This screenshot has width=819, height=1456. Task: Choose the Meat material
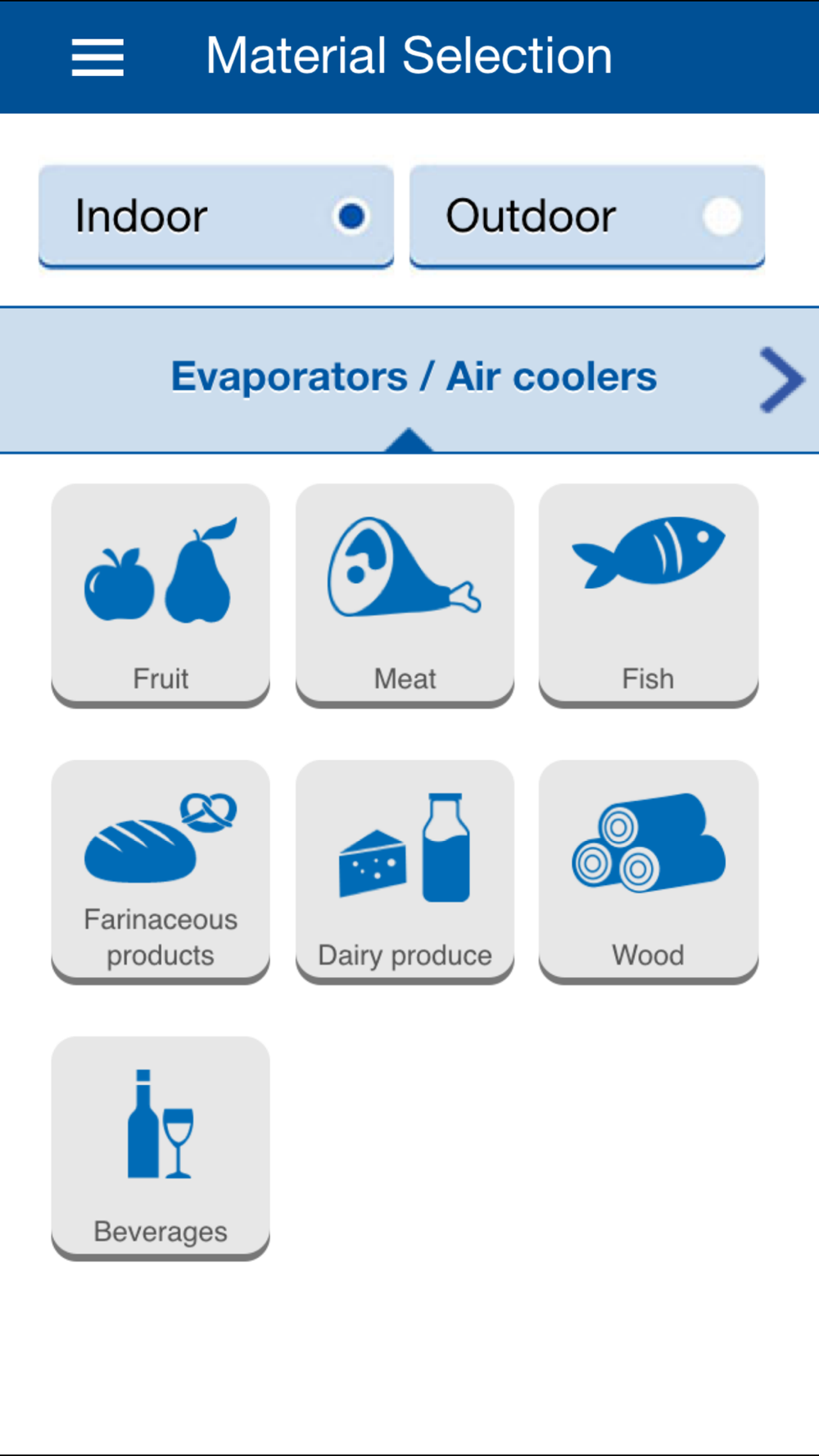[405, 595]
